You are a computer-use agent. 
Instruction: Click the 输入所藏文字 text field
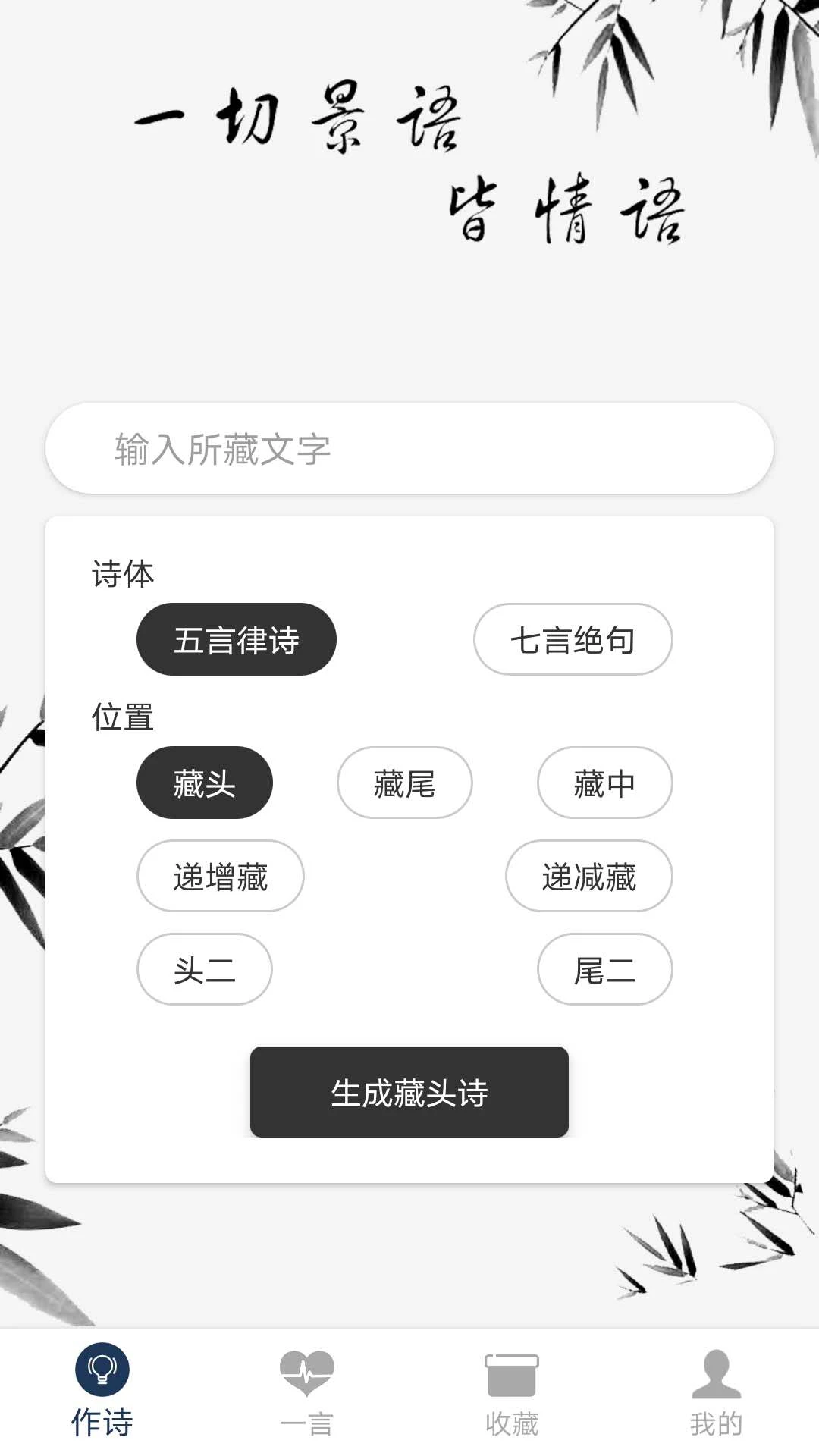pos(409,448)
